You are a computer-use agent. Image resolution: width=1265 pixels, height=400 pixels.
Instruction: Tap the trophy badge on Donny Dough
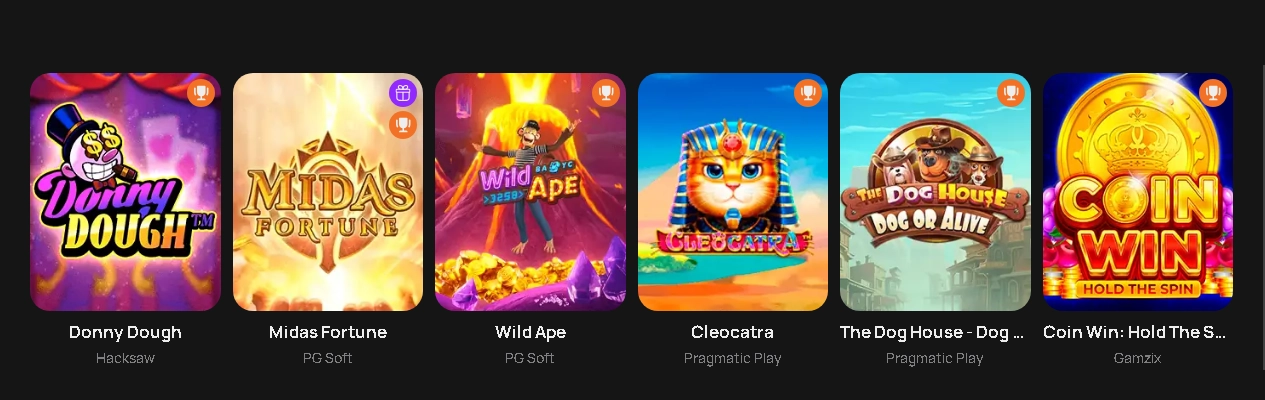(x=201, y=93)
